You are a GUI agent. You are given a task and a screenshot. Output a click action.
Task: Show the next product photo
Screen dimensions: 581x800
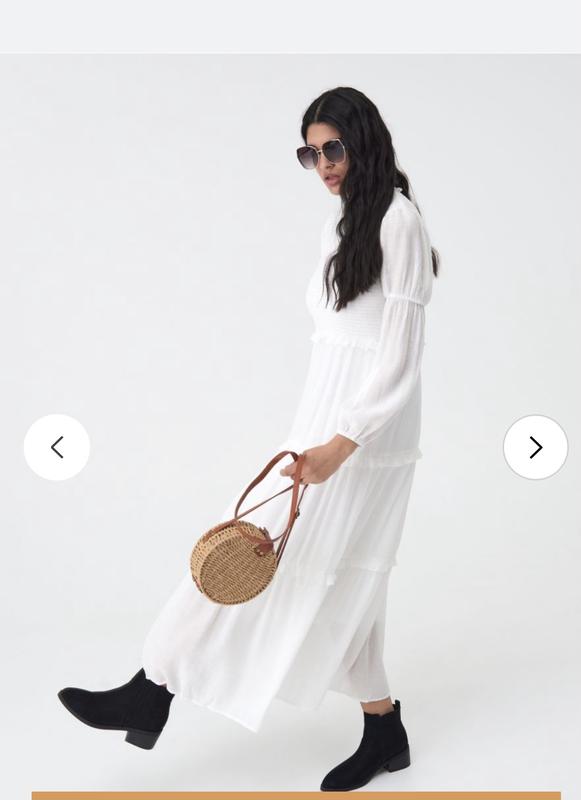coord(536,447)
